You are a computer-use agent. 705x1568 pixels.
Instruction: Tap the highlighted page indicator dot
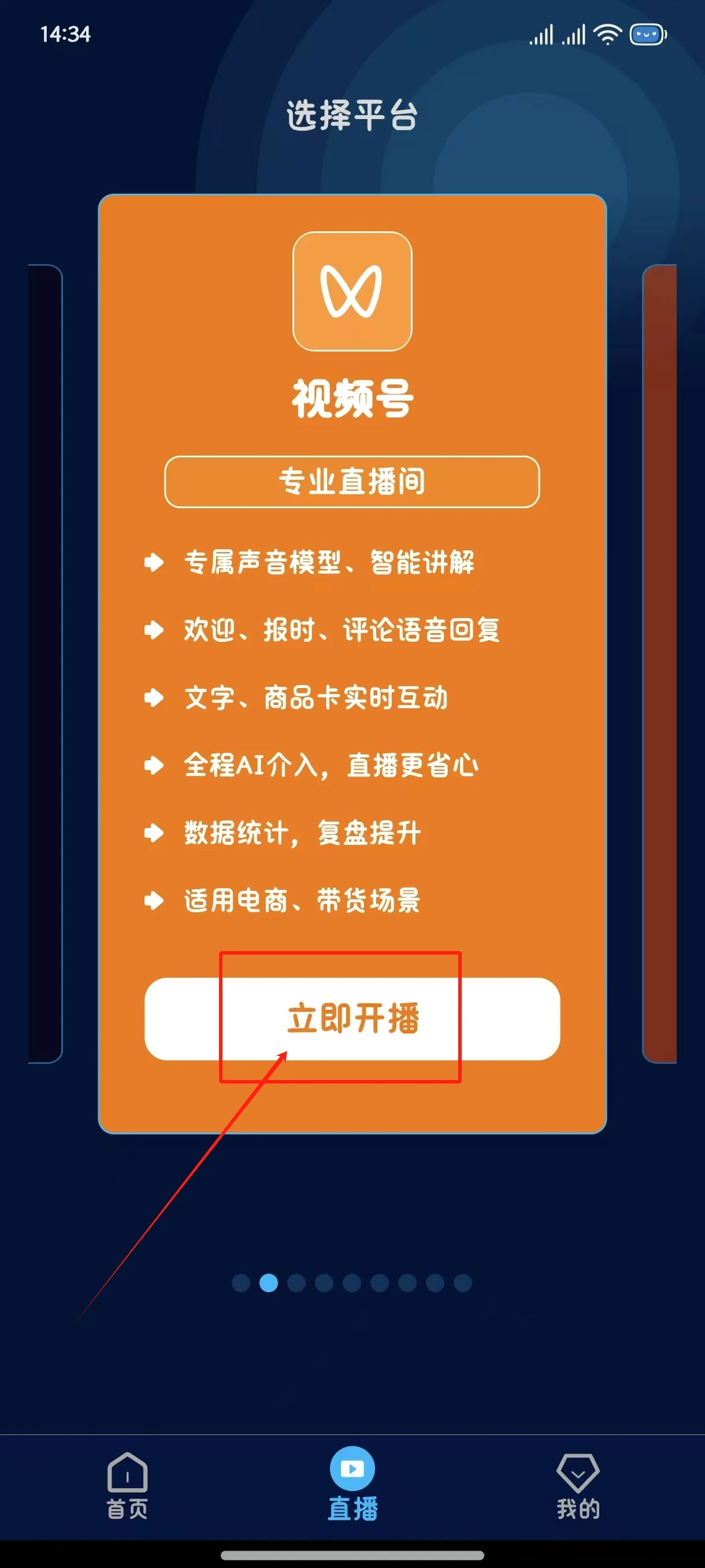(269, 1282)
